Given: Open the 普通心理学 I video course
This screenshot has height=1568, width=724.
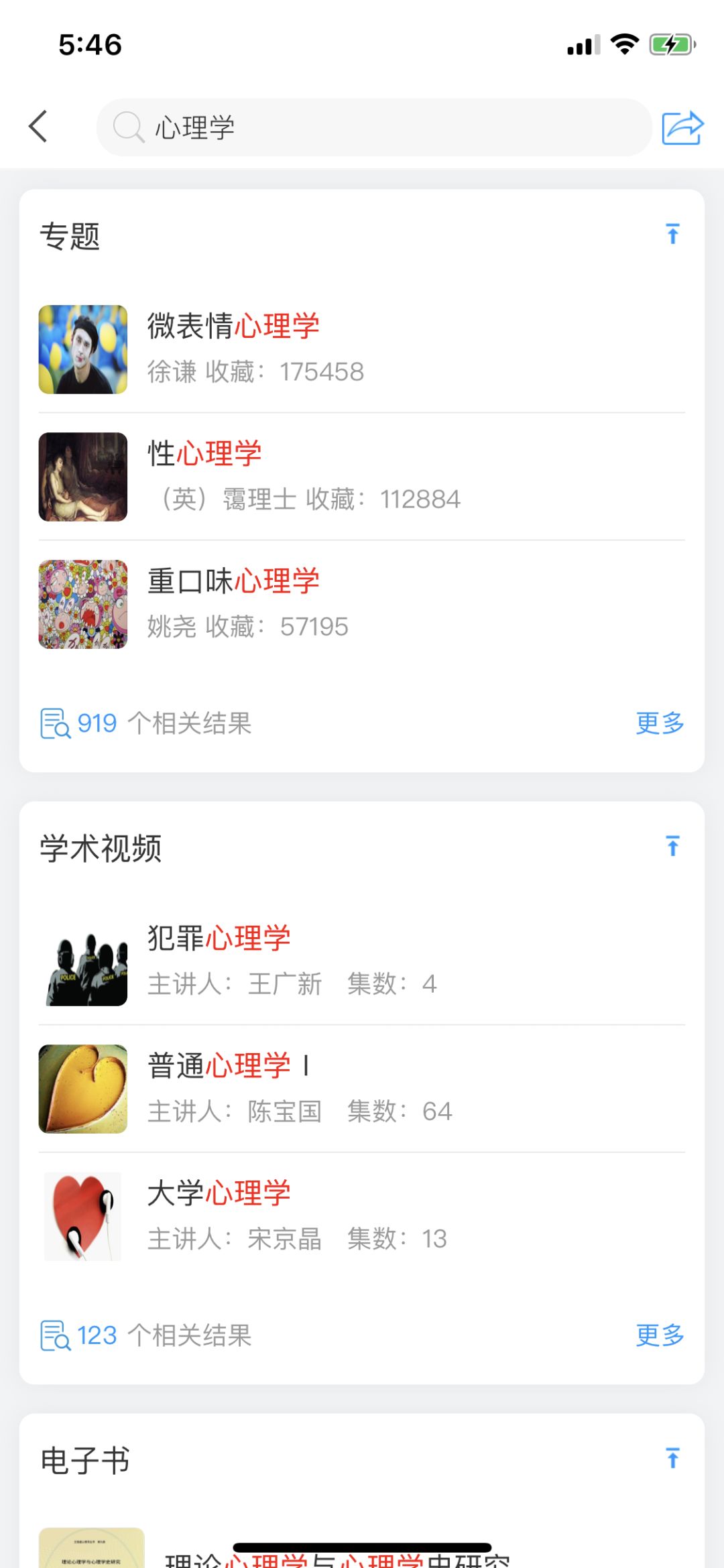Looking at the screenshot, I should pyautogui.click(x=362, y=1089).
